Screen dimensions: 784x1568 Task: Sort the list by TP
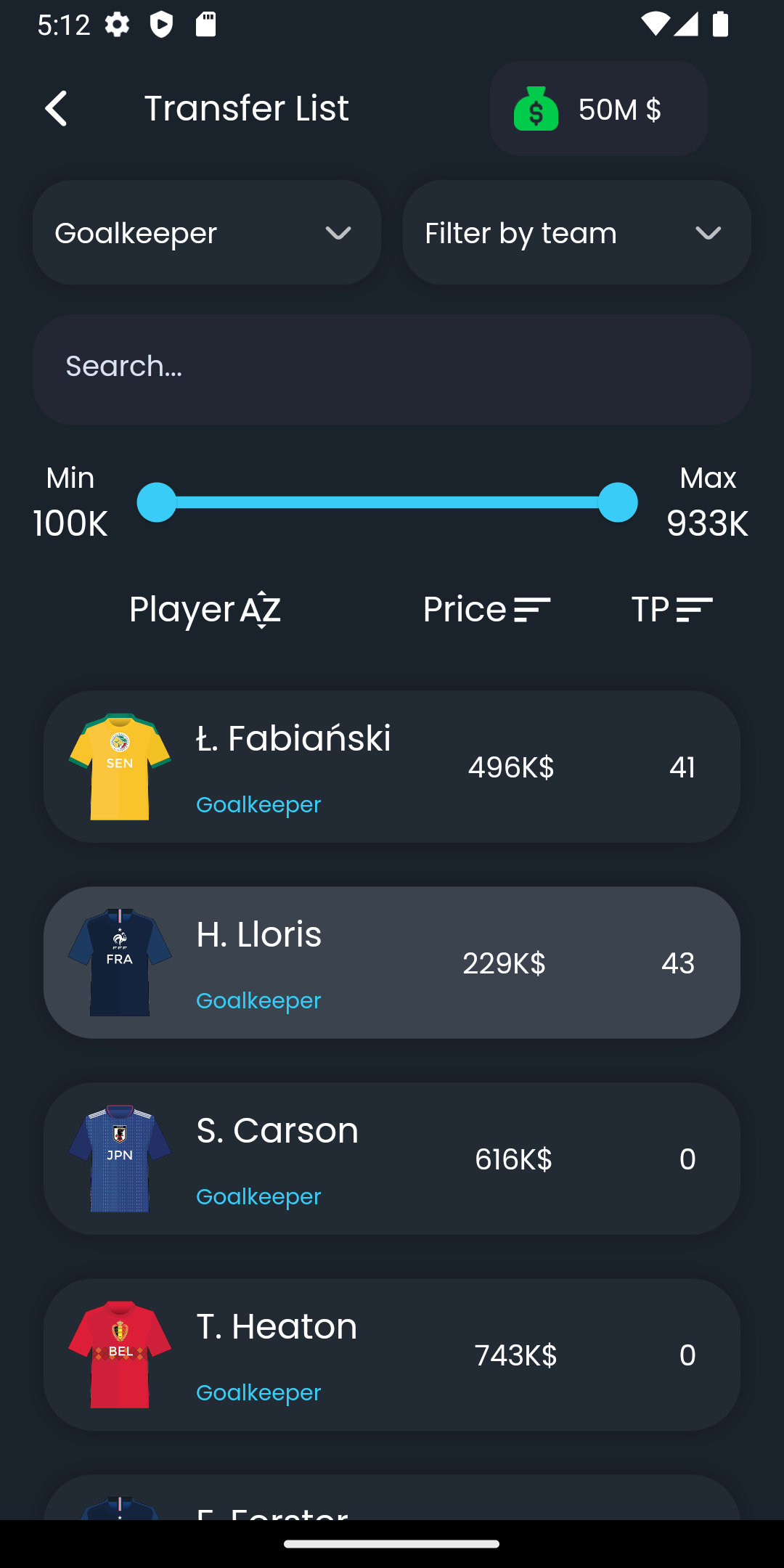[671, 610]
